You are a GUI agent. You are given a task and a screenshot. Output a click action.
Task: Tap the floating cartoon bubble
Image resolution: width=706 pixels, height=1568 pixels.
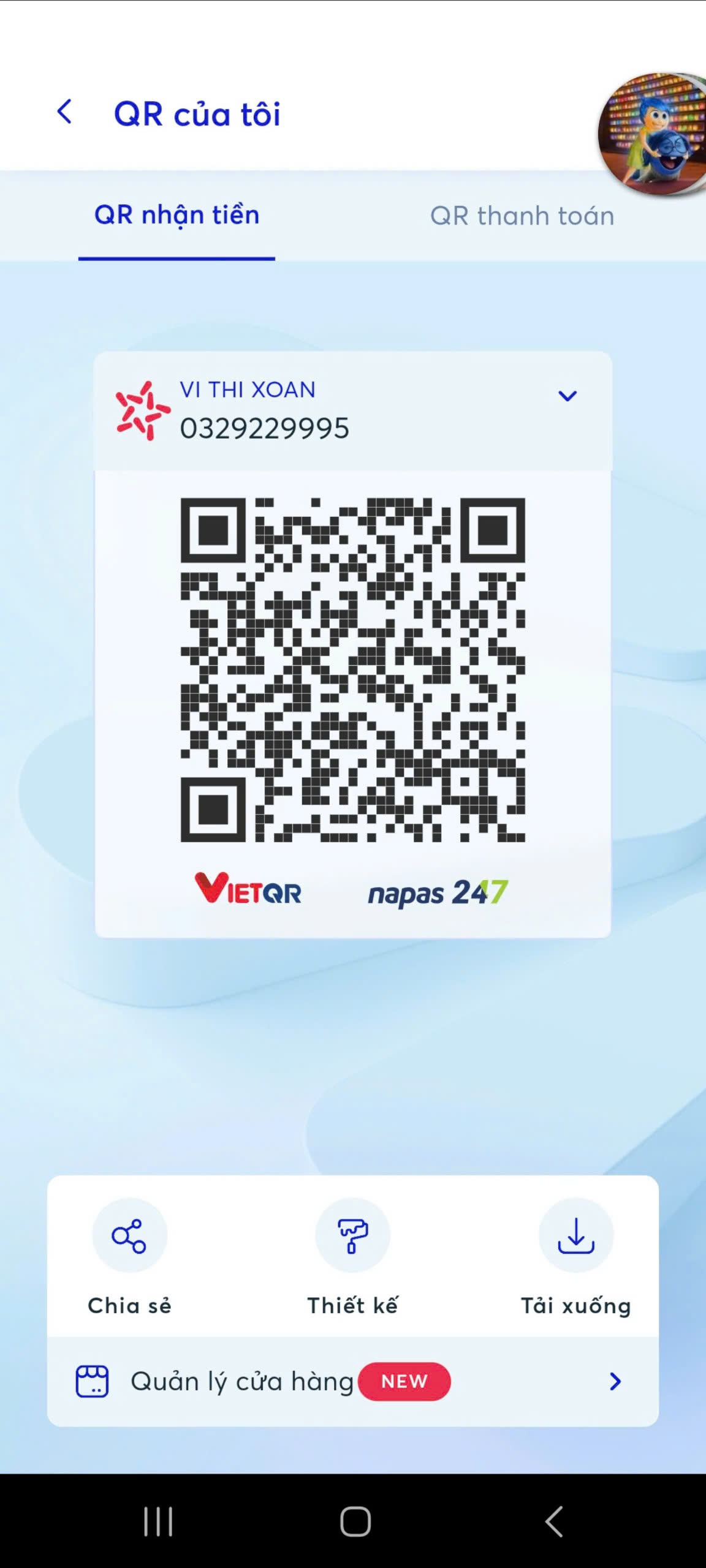click(x=653, y=134)
